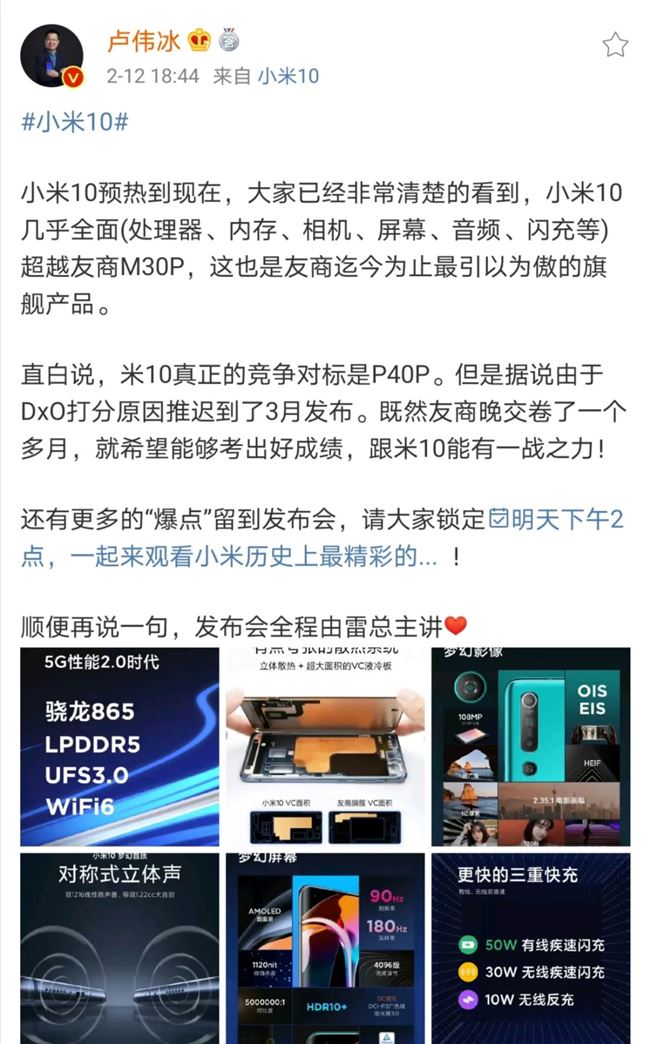The image size is (650, 1044).
Task: View the 90Hz HDR10+ screen image
Action: pyautogui.click(x=324, y=946)
